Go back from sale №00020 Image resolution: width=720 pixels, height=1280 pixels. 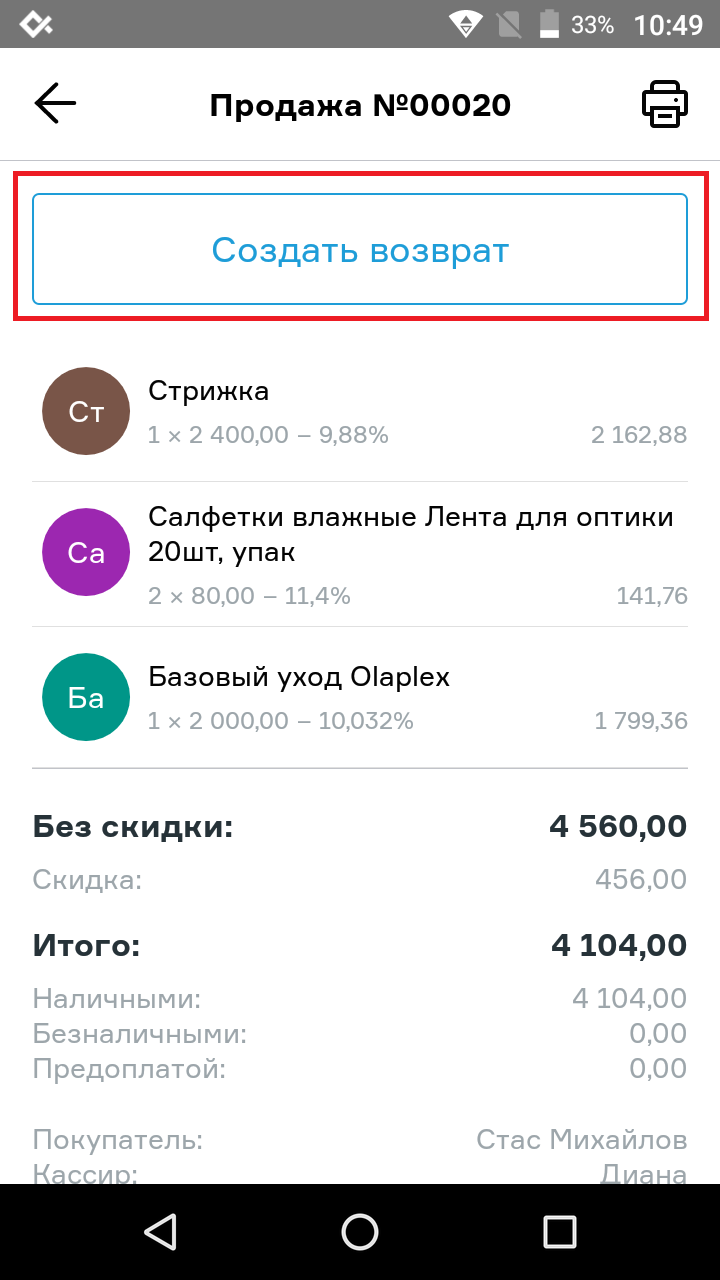[55, 104]
